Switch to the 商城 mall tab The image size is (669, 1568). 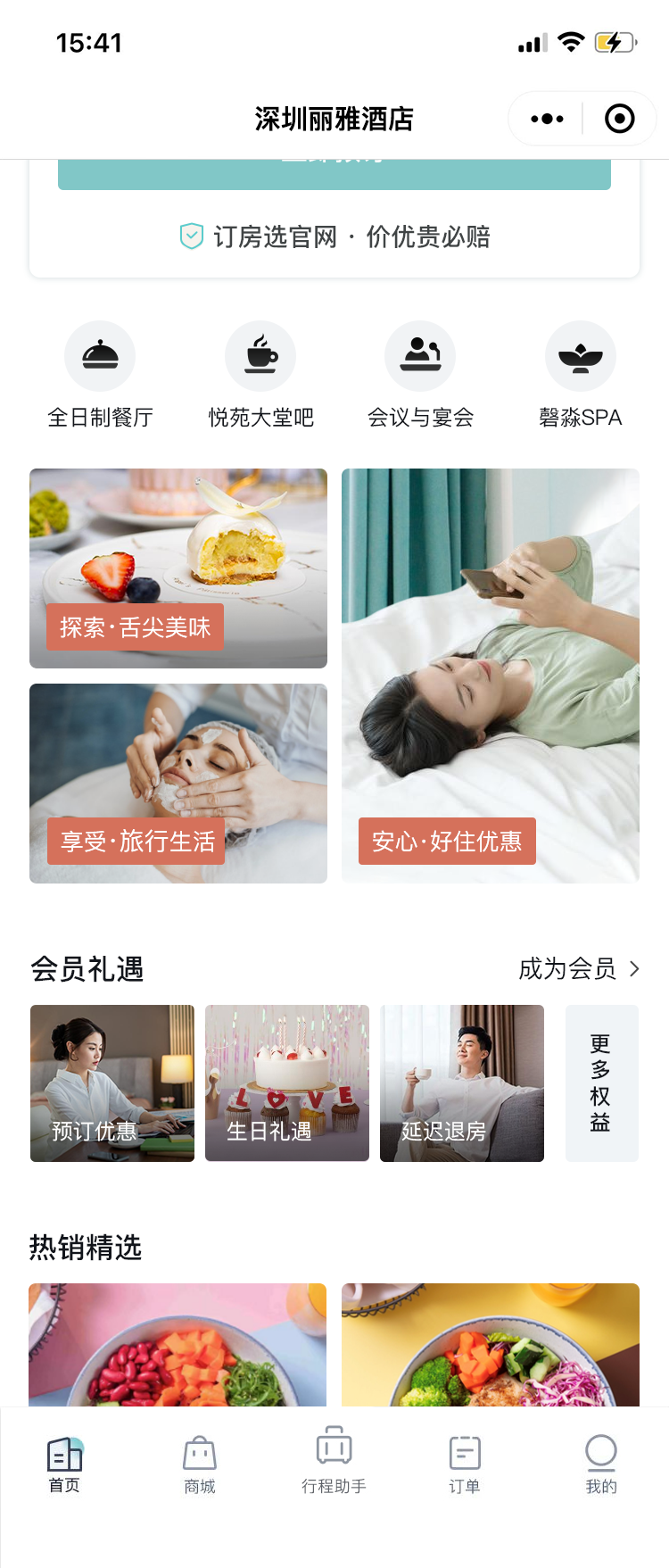click(x=200, y=1464)
